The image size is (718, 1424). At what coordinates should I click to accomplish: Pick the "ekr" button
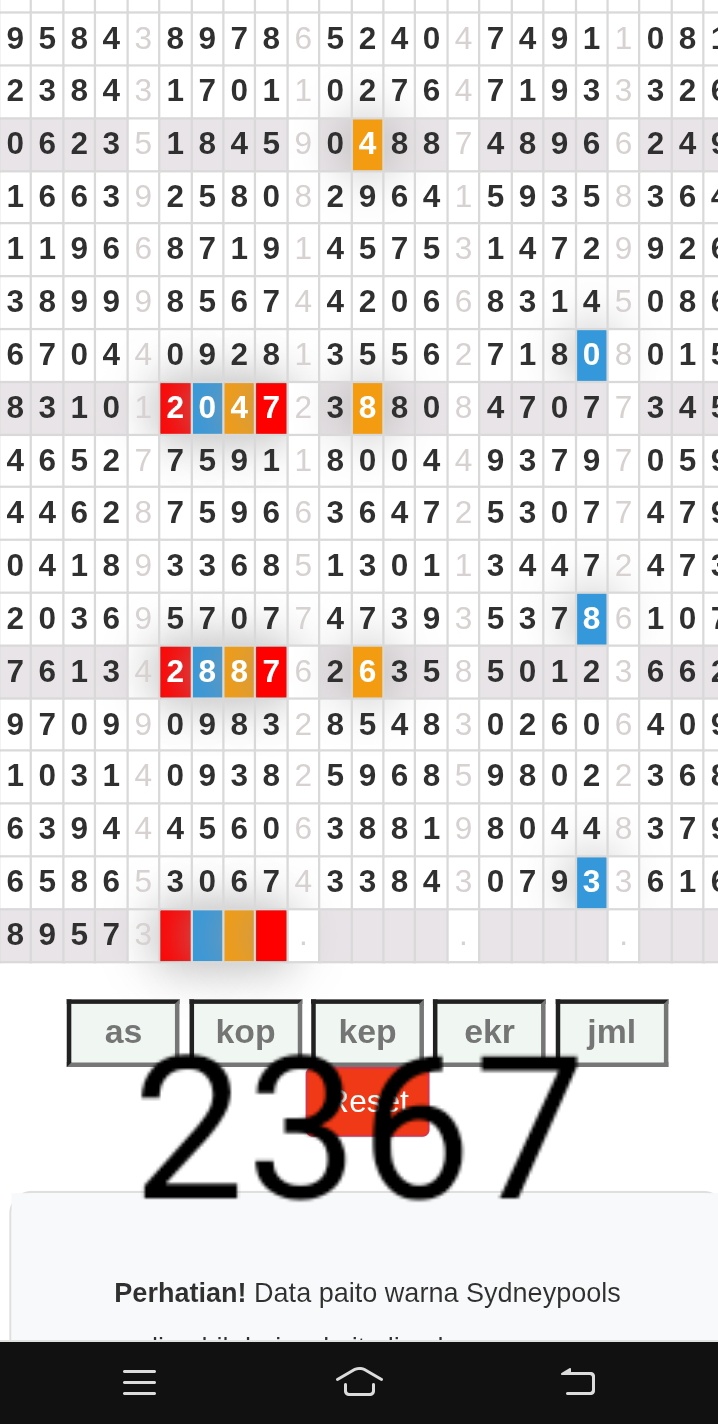(x=489, y=1032)
